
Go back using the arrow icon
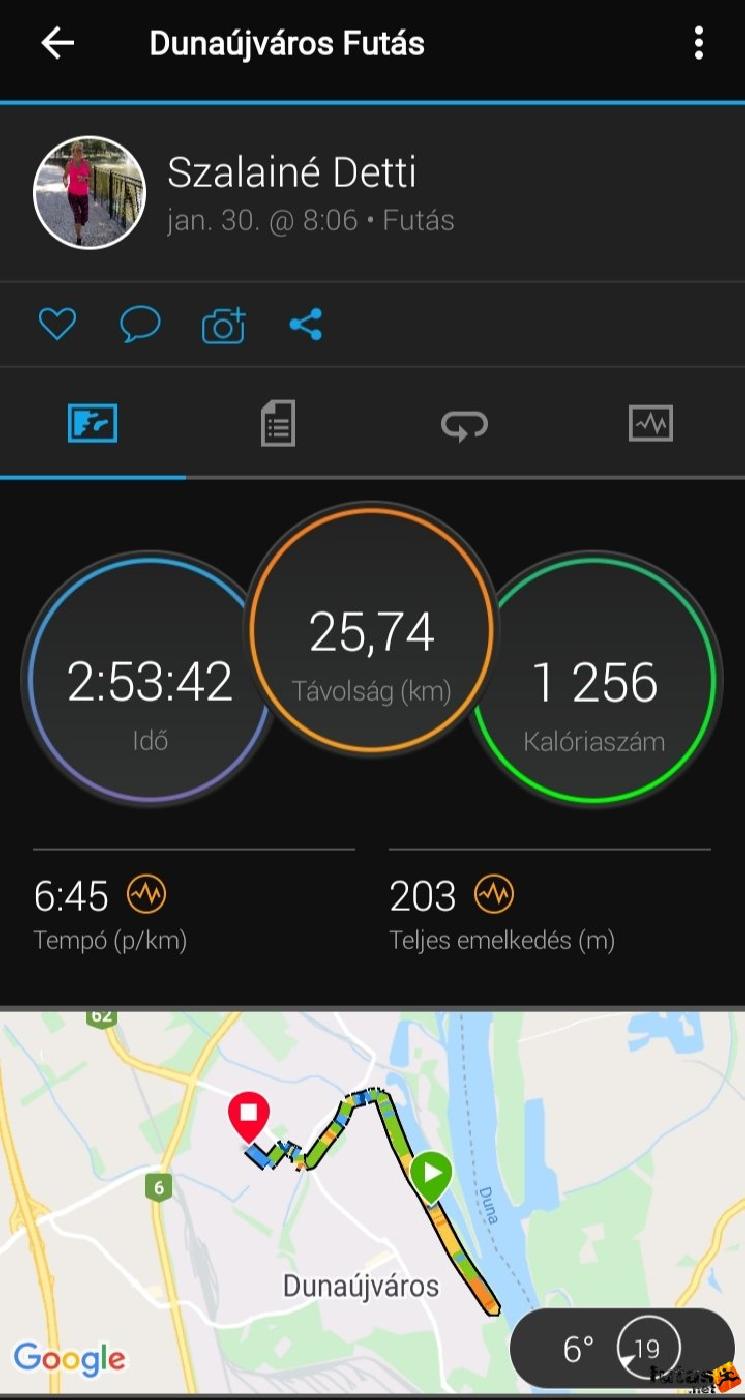[x=57, y=43]
